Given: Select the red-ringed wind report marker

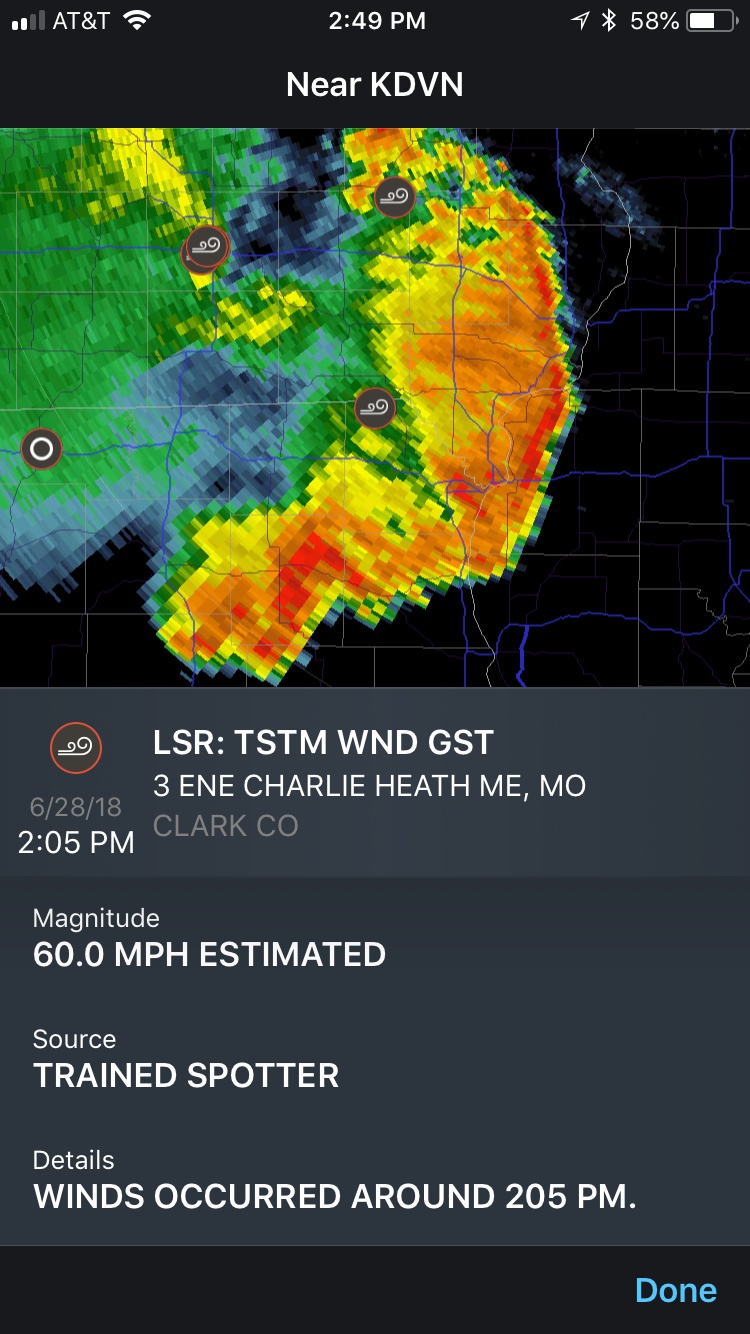Looking at the screenshot, I should coord(205,248).
